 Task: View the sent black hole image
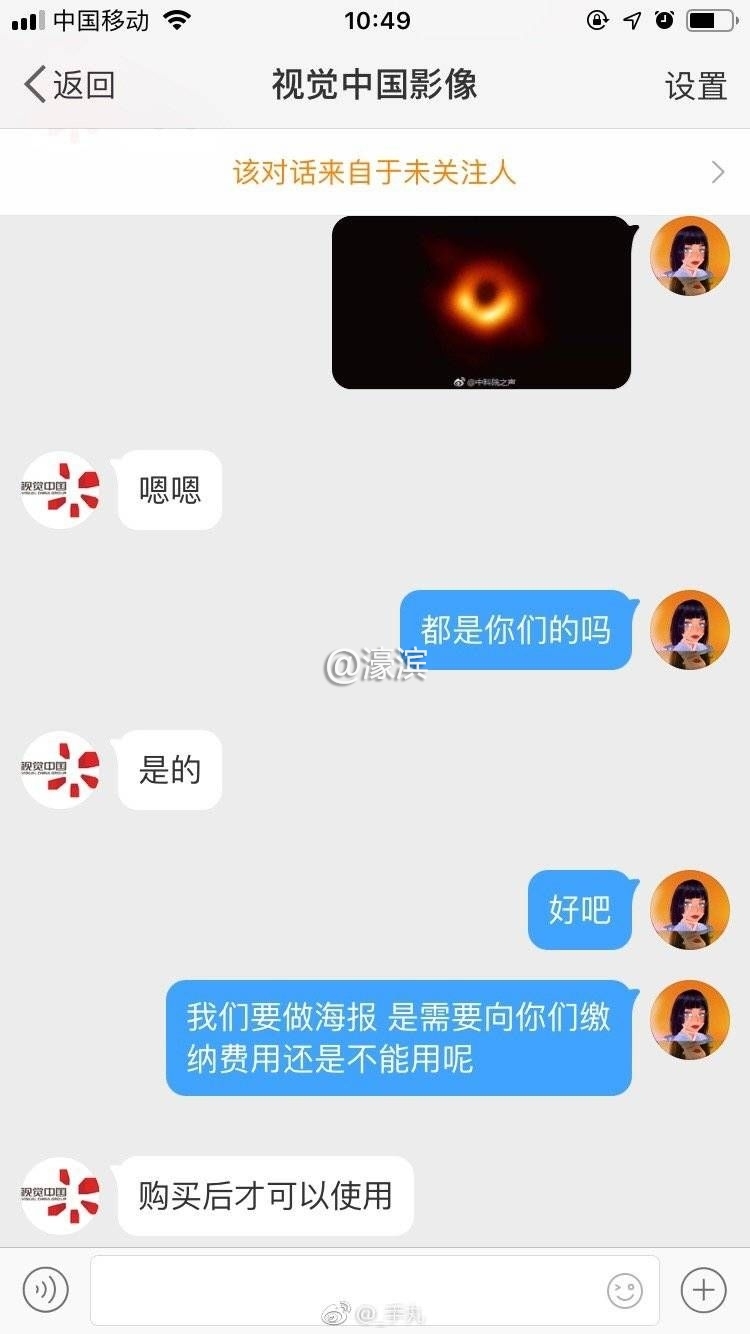(481, 302)
